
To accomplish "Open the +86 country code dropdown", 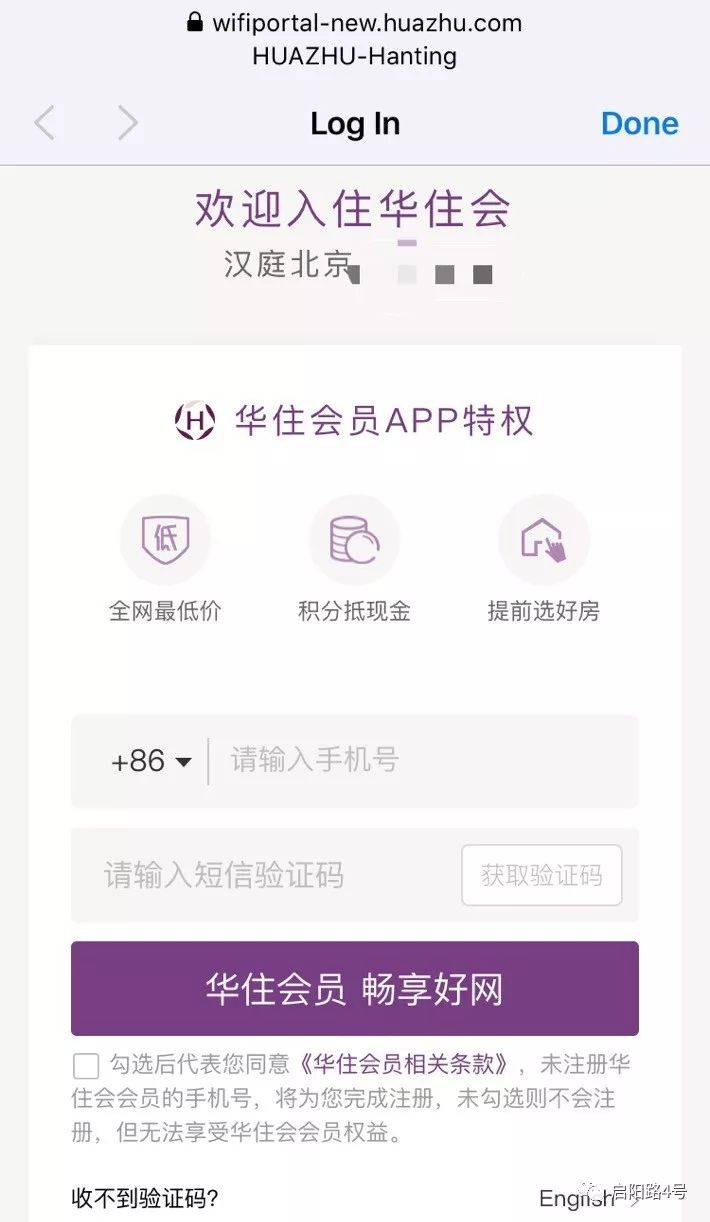I will tap(151, 761).
